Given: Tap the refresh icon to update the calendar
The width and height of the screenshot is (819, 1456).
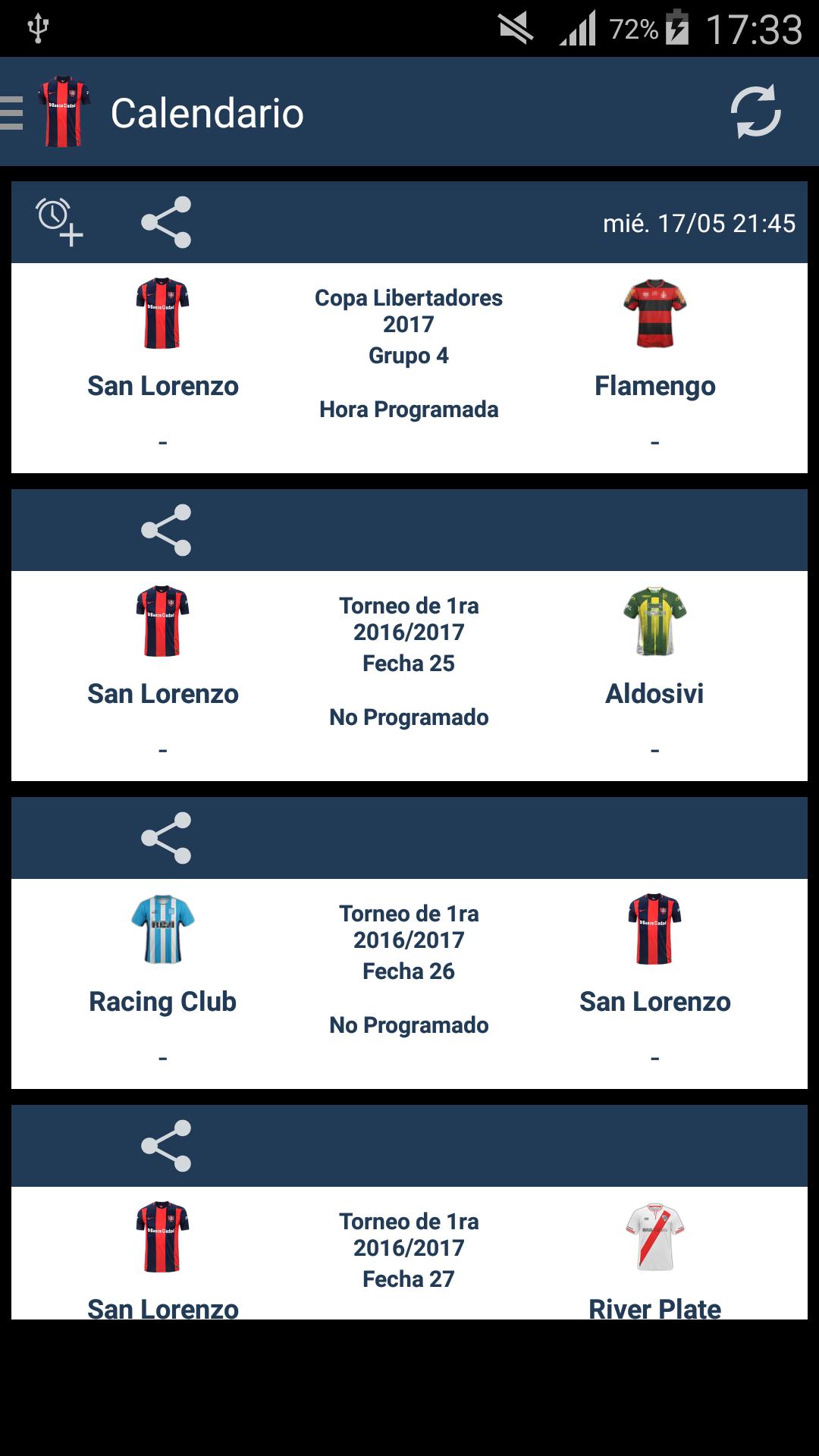Looking at the screenshot, I should pos(757,112).
